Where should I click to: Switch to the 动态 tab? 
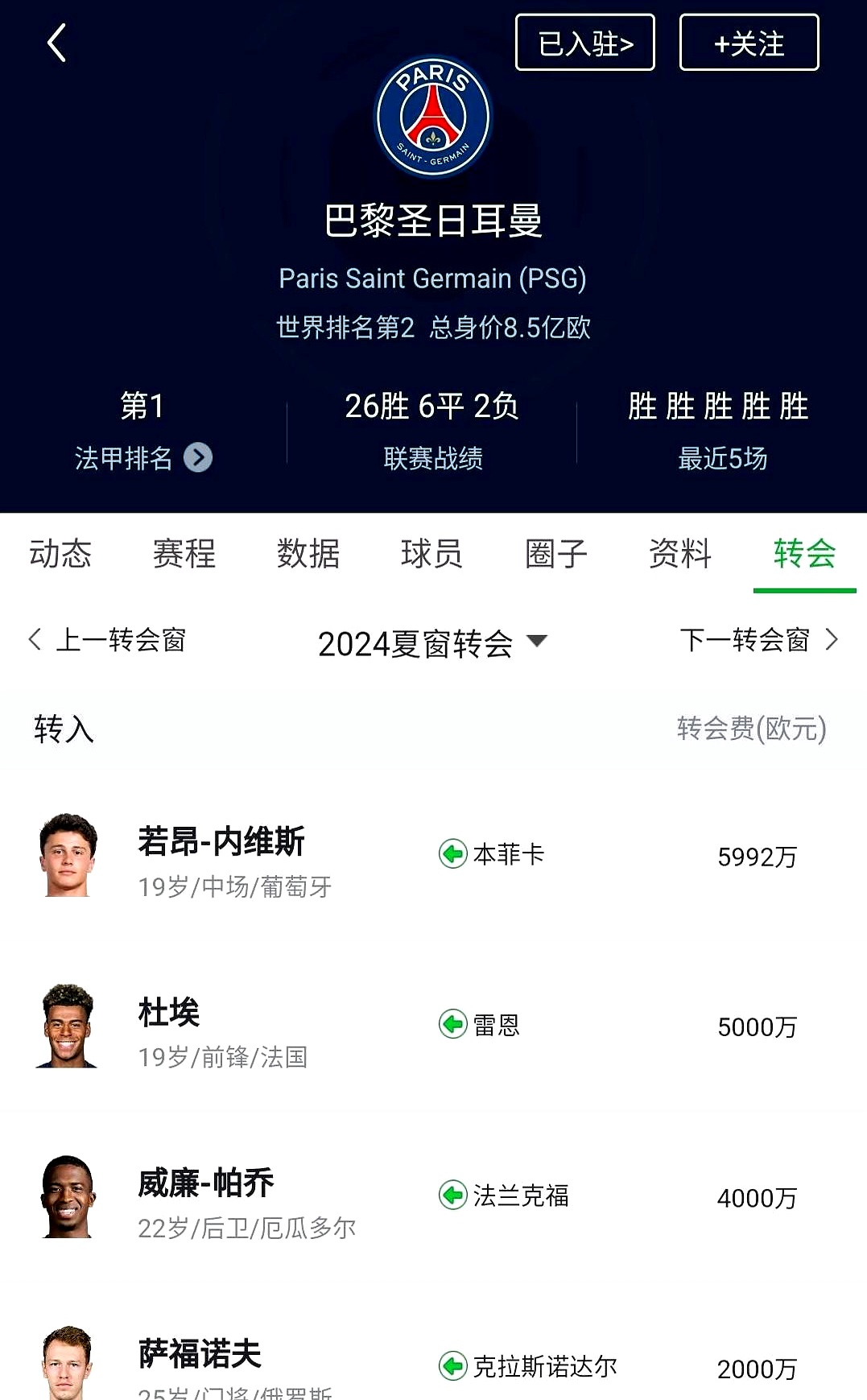tap(60, 554)
